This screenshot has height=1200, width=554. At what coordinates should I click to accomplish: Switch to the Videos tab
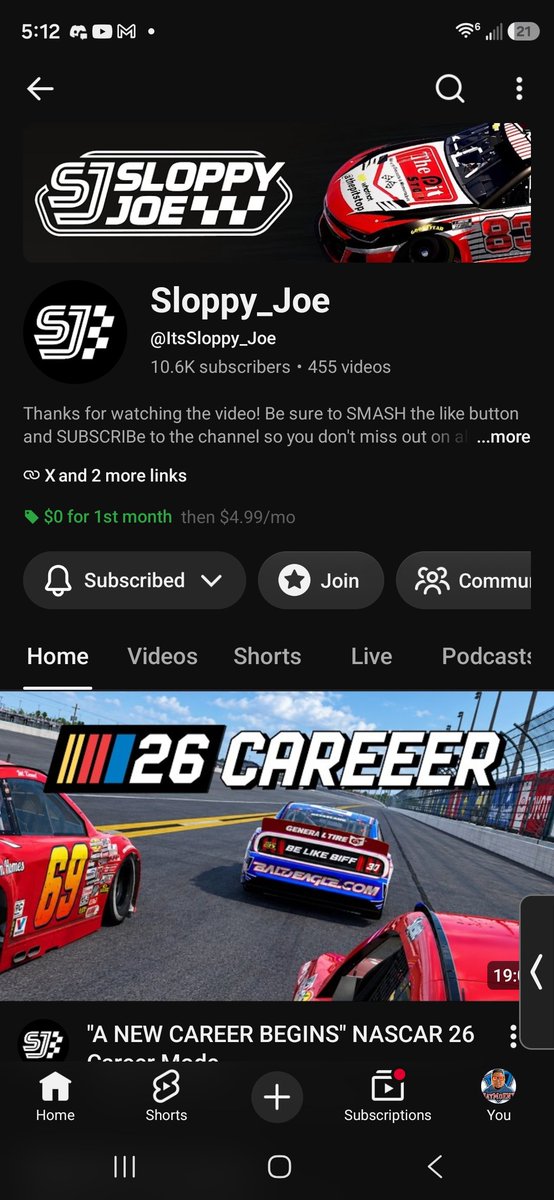[x=162, y=656]
